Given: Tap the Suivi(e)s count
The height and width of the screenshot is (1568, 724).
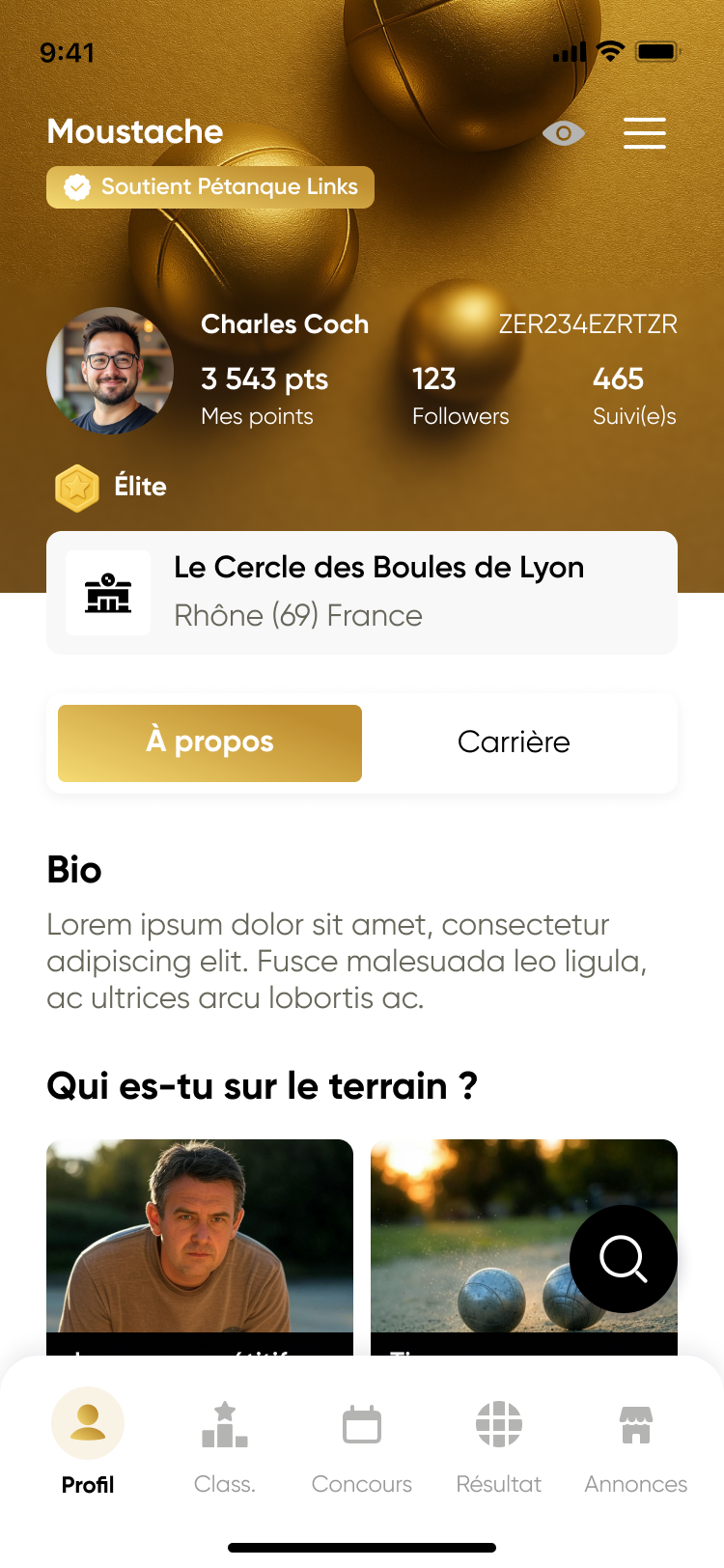Looking at the screenshot, I should coord(635,394).
